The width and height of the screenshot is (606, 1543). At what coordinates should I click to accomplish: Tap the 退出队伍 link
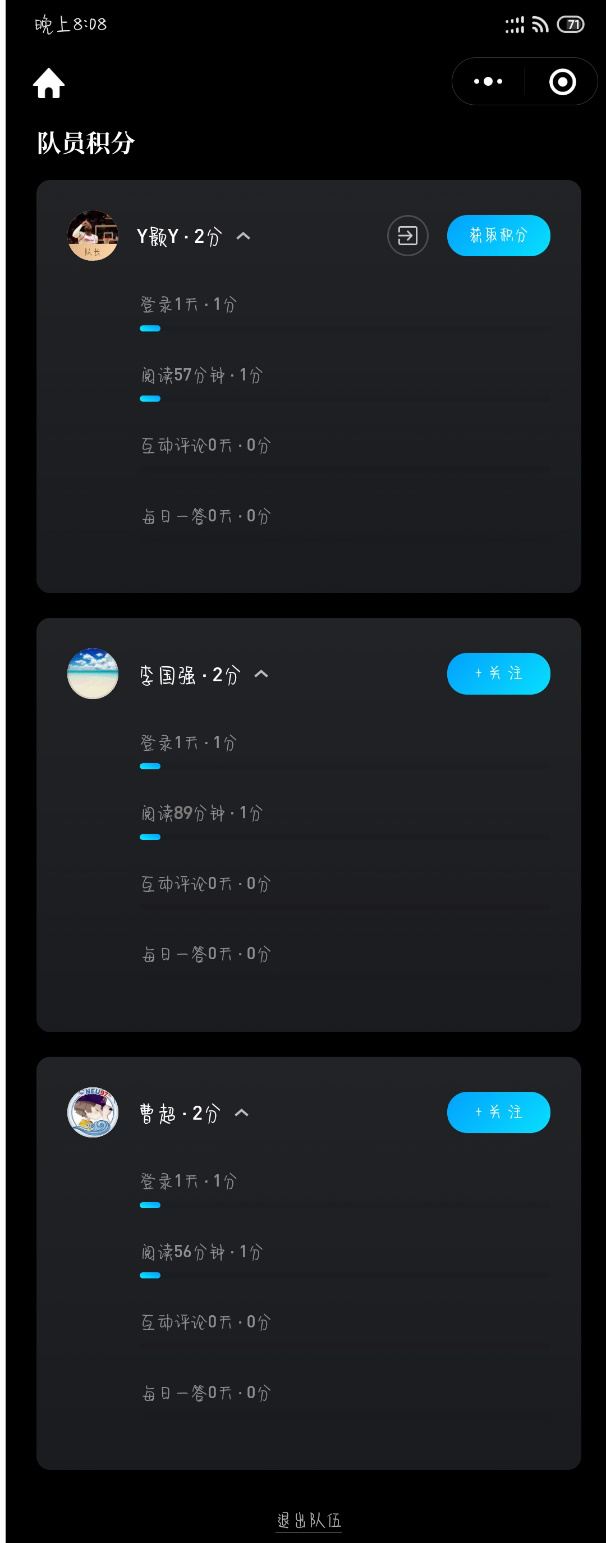coord(309,1521)
